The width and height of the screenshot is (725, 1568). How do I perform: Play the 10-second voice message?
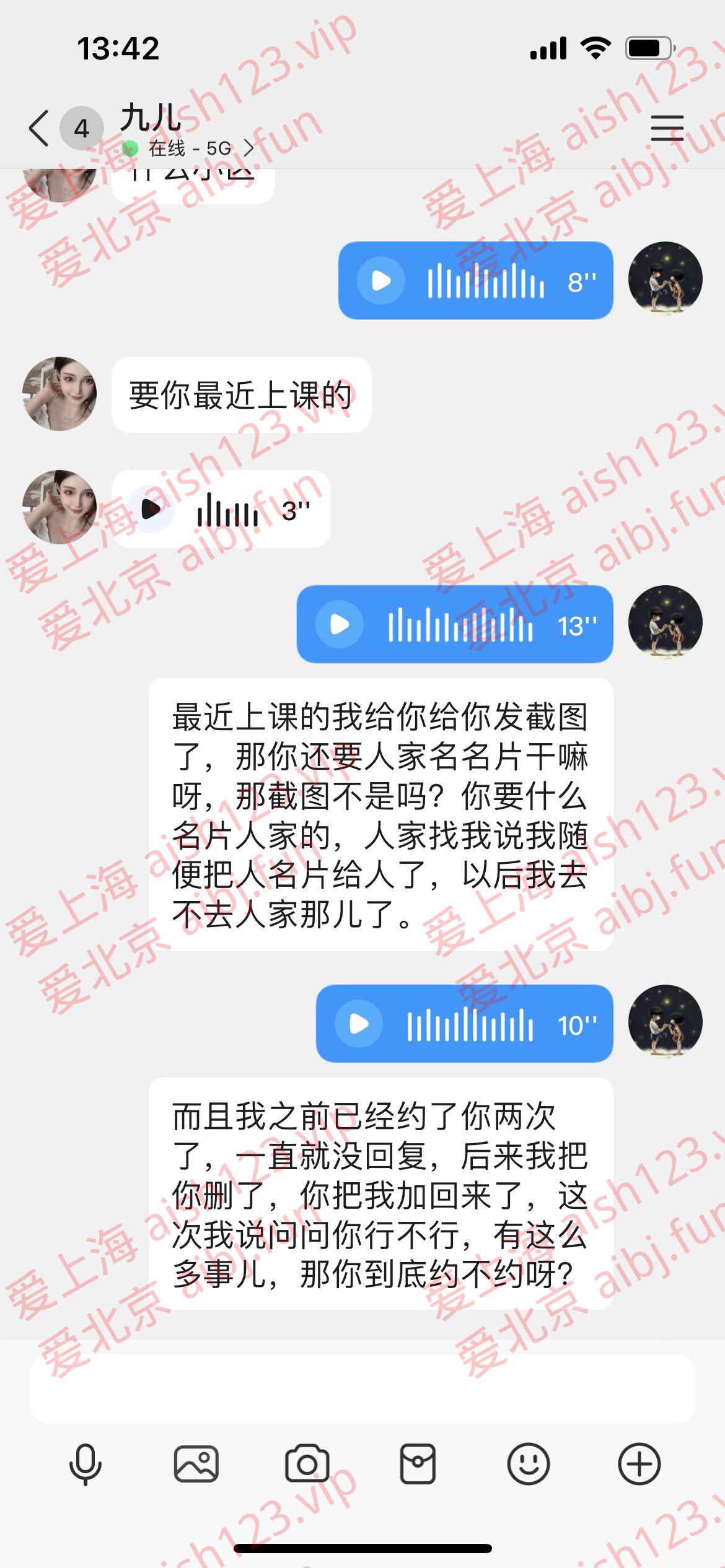pyautogui.click(x=359, y=1024)
